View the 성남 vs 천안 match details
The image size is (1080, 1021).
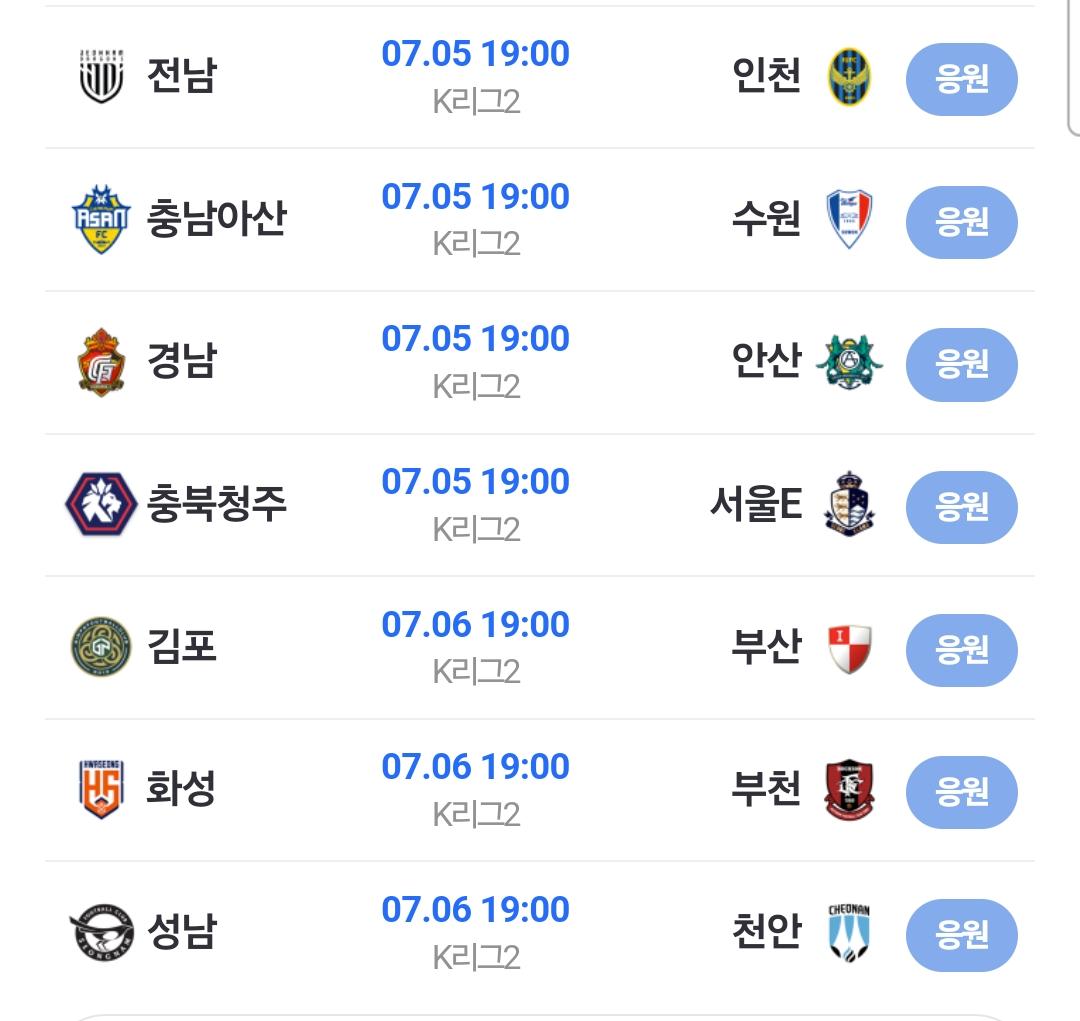476,933
